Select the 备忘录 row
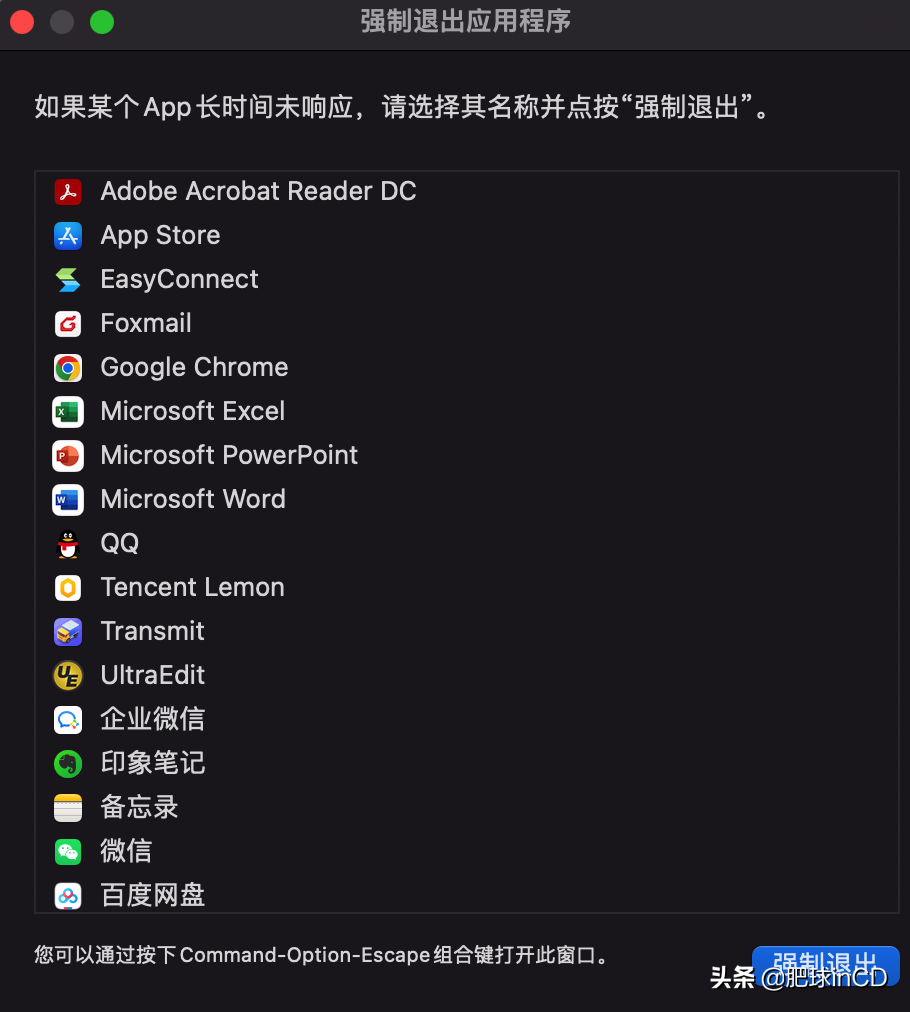This screenshot has width=910, height=1012. pos(139,807)
